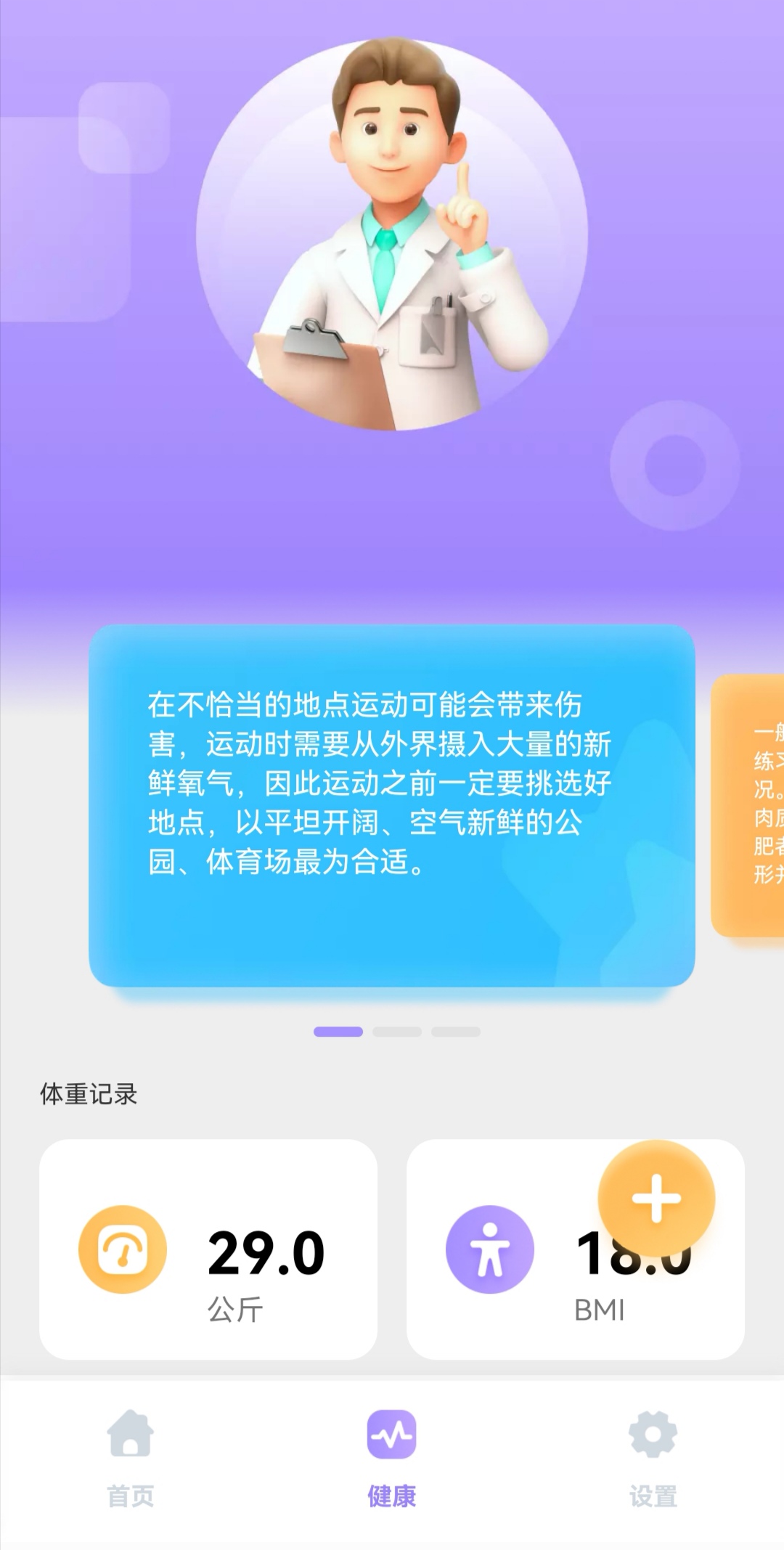Screen dimensions: 784x1550
Task: Jump to the second tip page indicator
Action: pos(397,1032)
